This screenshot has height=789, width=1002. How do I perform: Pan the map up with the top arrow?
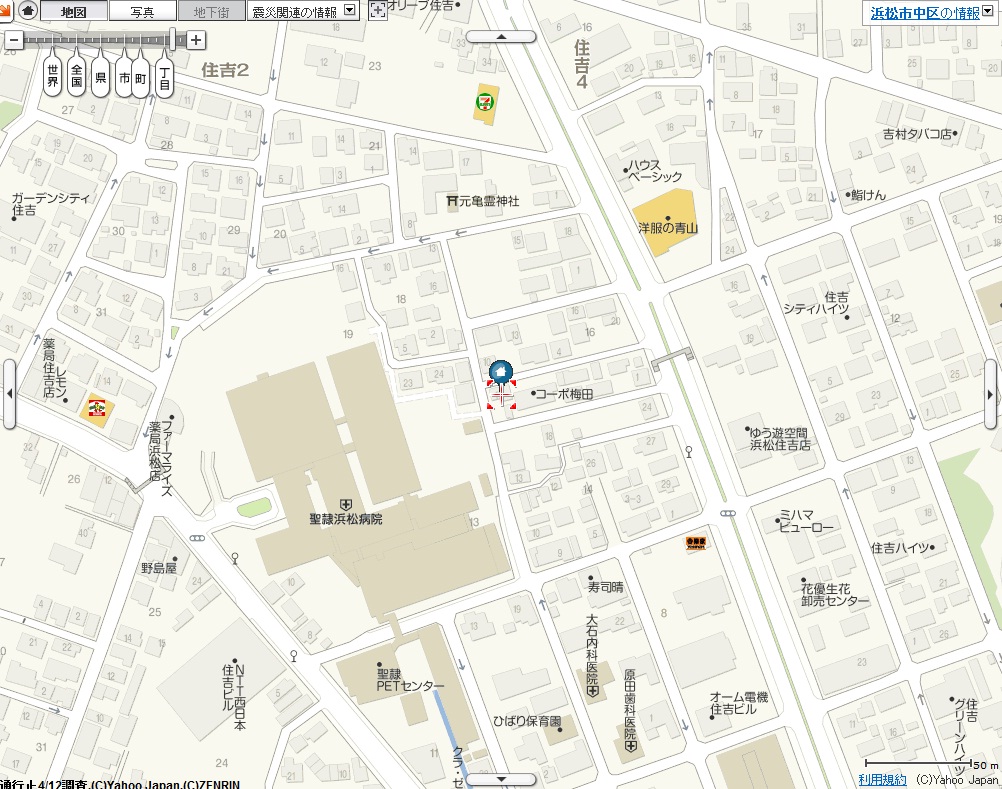coord(501,36)
